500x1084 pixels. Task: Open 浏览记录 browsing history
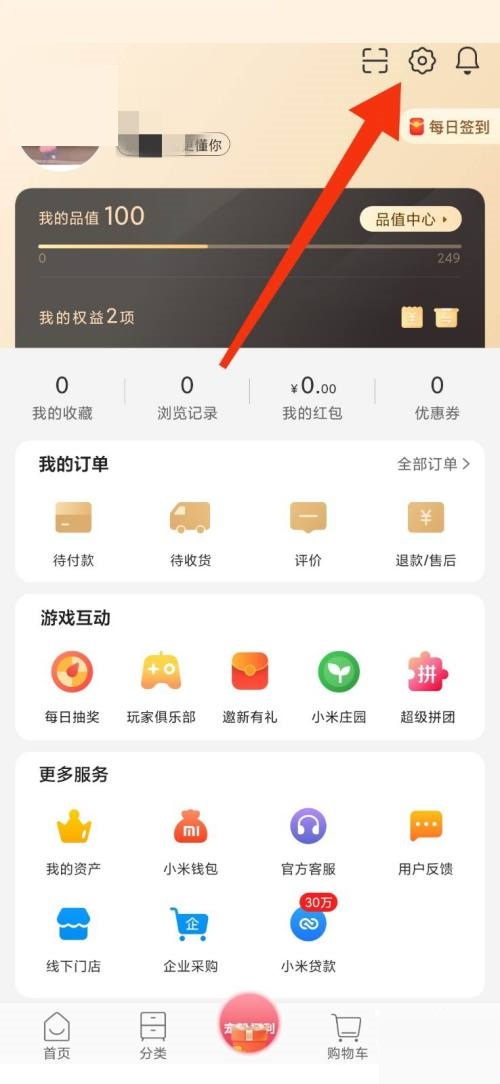tap(187, 398)
